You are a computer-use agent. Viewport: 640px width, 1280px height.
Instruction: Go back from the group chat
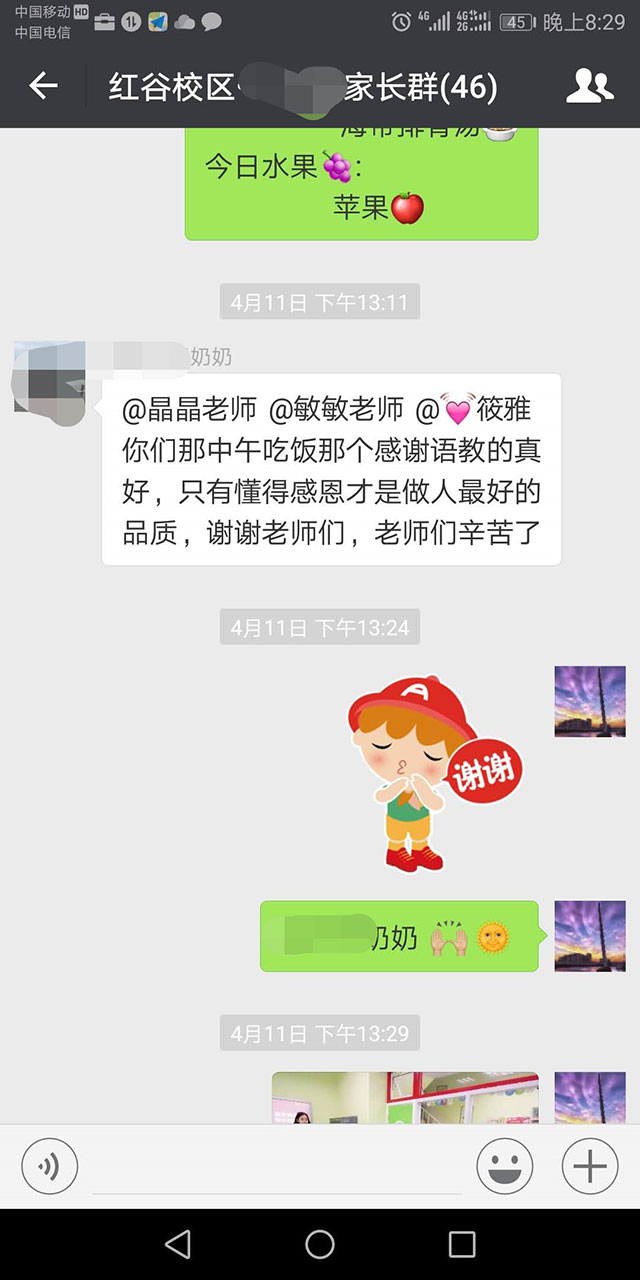click(43, 87)
